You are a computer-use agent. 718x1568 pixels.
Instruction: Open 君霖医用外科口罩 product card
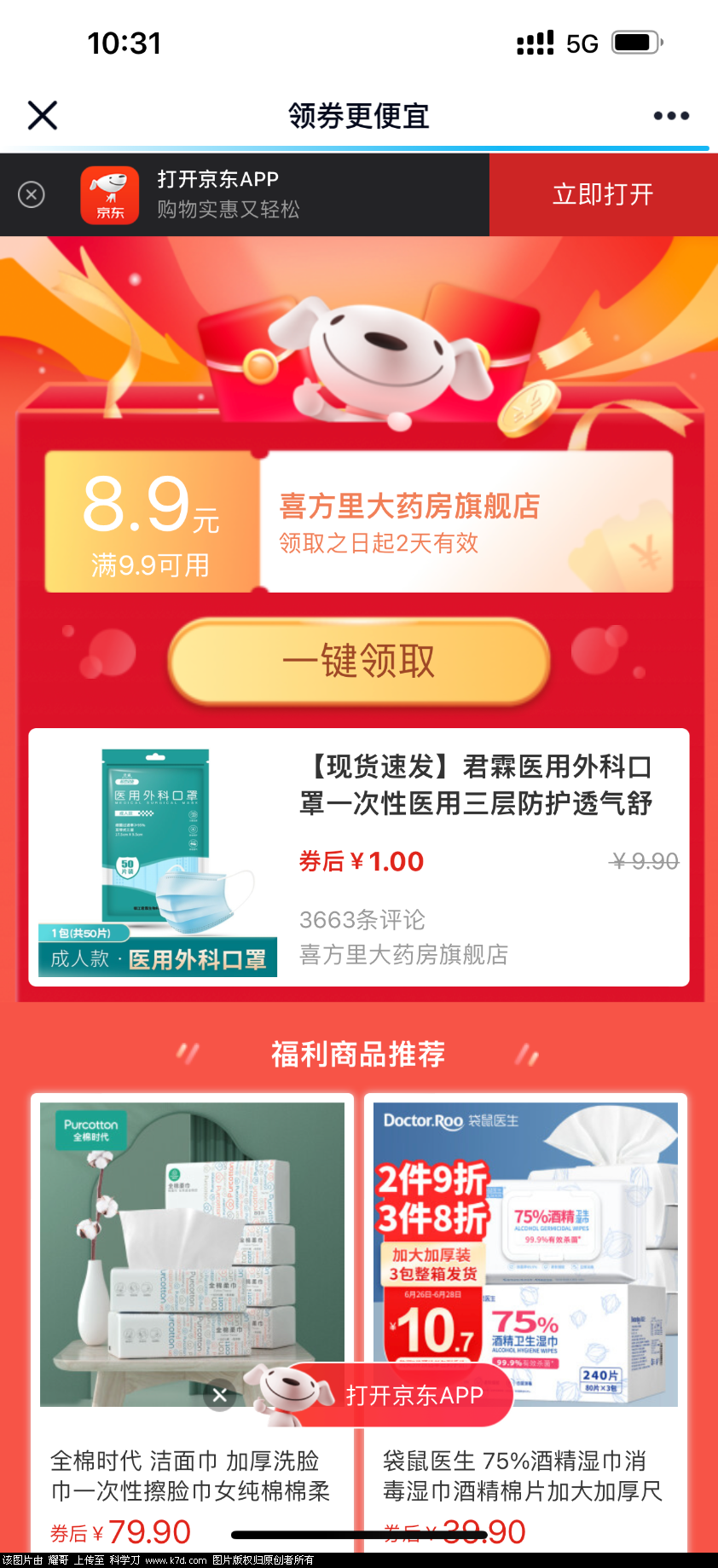(359, 857)
